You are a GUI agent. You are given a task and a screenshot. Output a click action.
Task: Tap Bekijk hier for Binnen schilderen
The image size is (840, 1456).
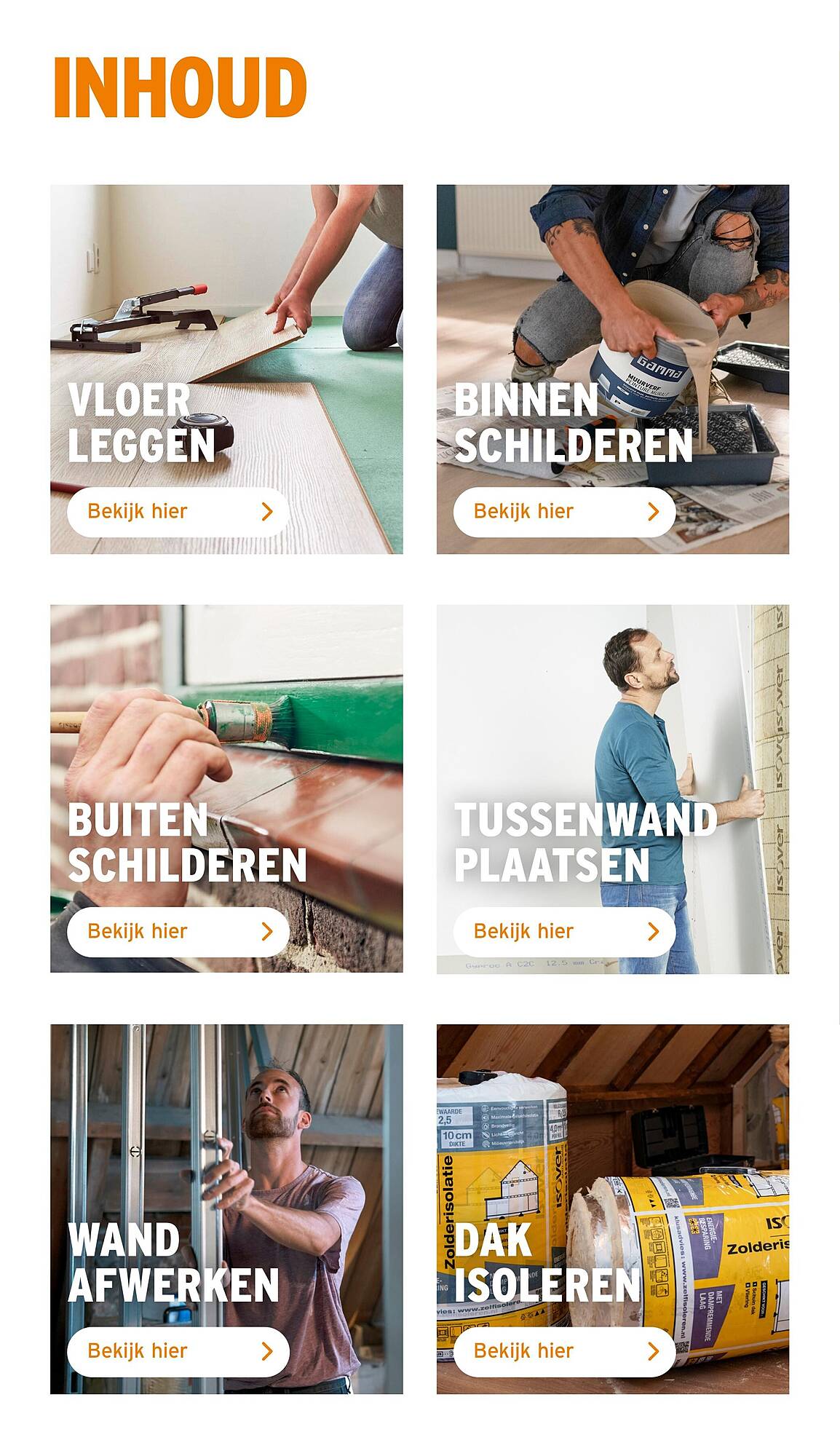click(563, 512)
